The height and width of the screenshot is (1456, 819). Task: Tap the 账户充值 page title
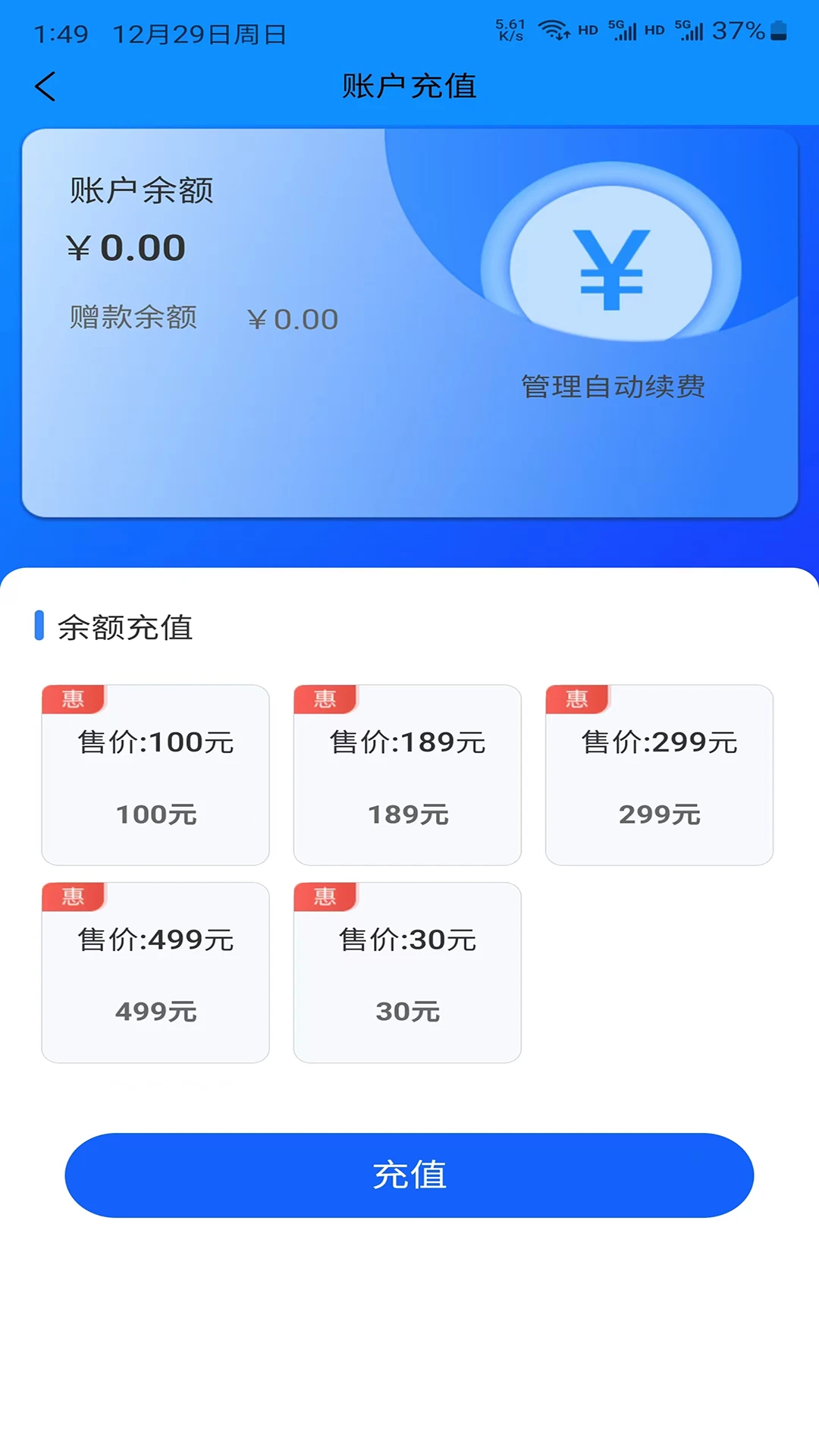point(409,86)
